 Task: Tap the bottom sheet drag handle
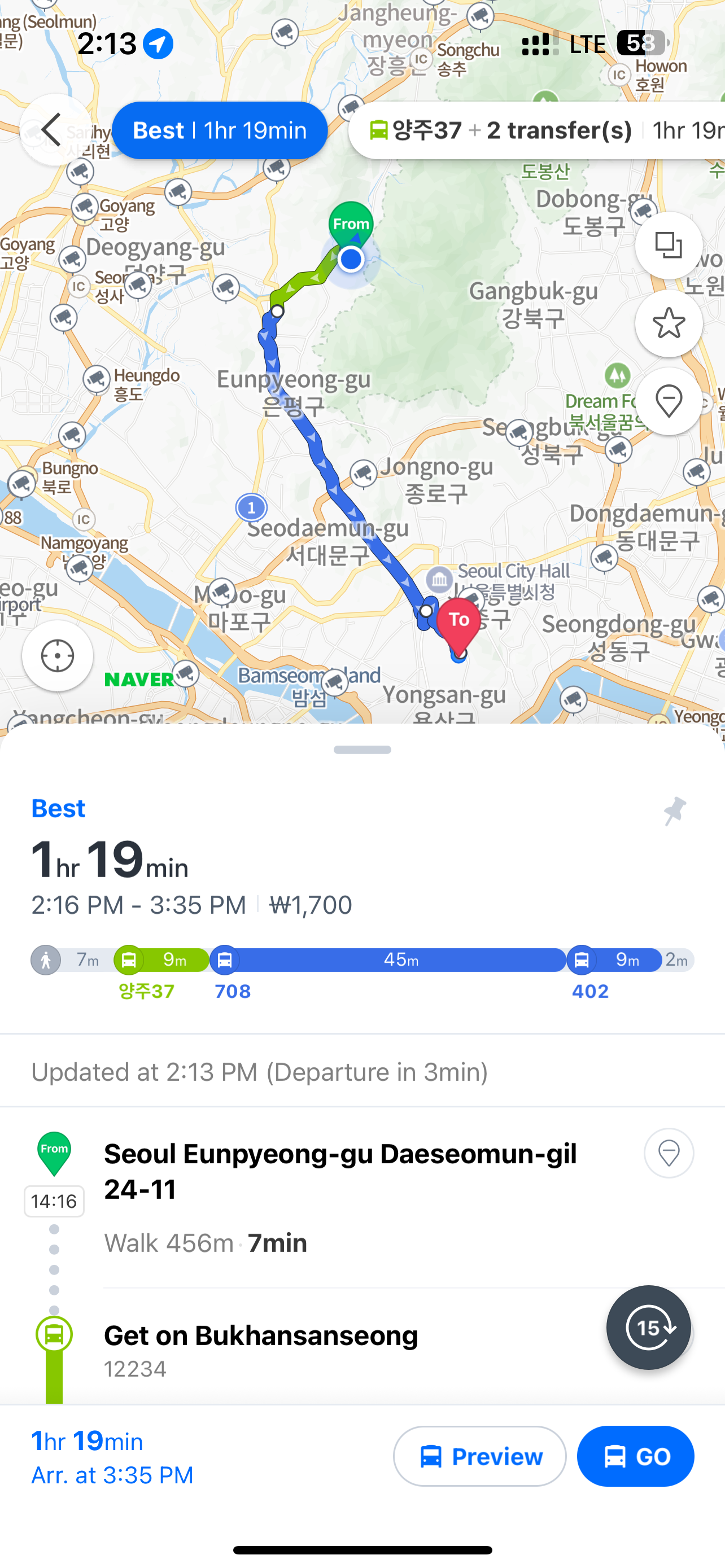click(363, 750)
